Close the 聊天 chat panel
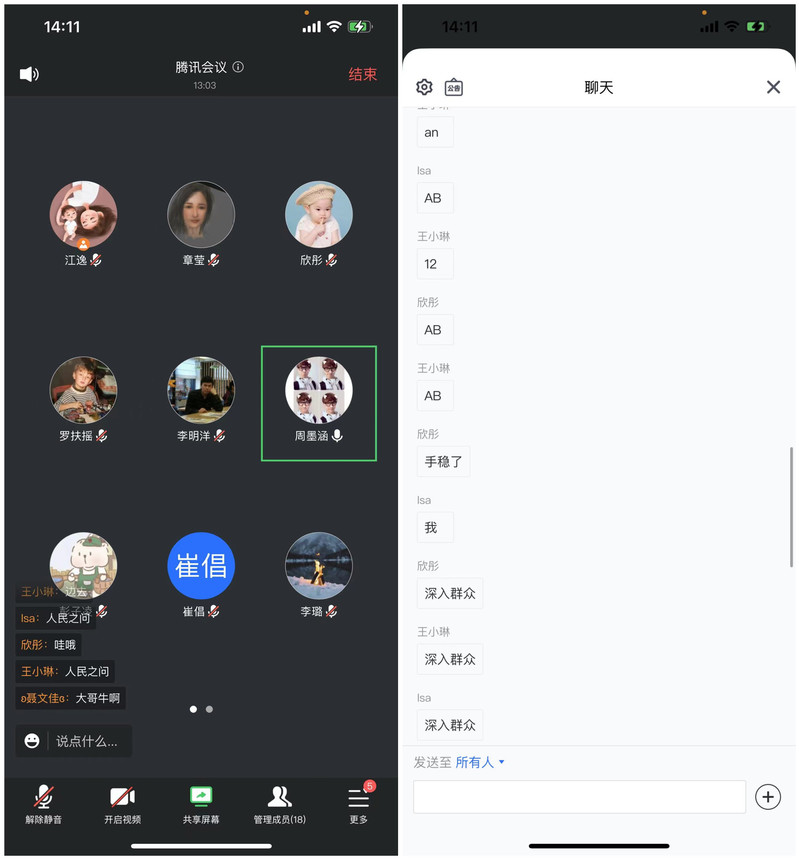The height and width of the screenshot is (860, 799). point(773,87)
